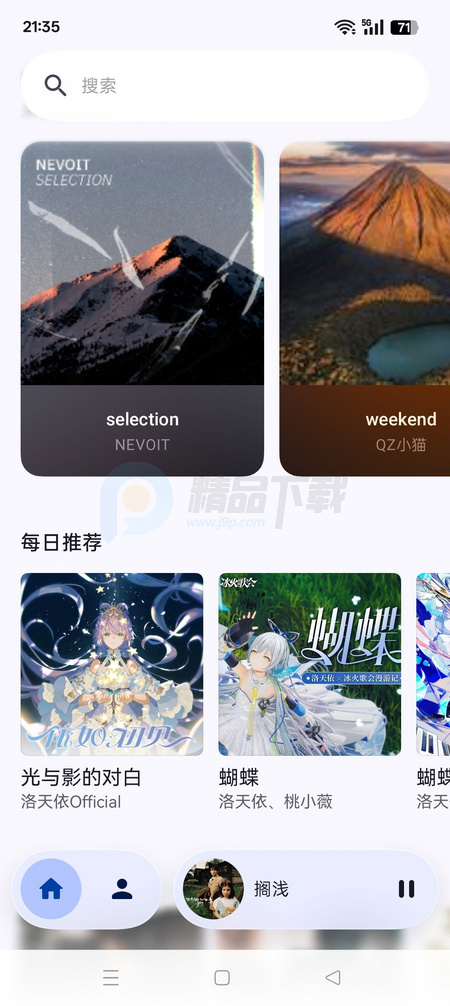Open the 搁浅 now-playing album cover
This screenshot has width=450, height=1006.
click(214, 889)
